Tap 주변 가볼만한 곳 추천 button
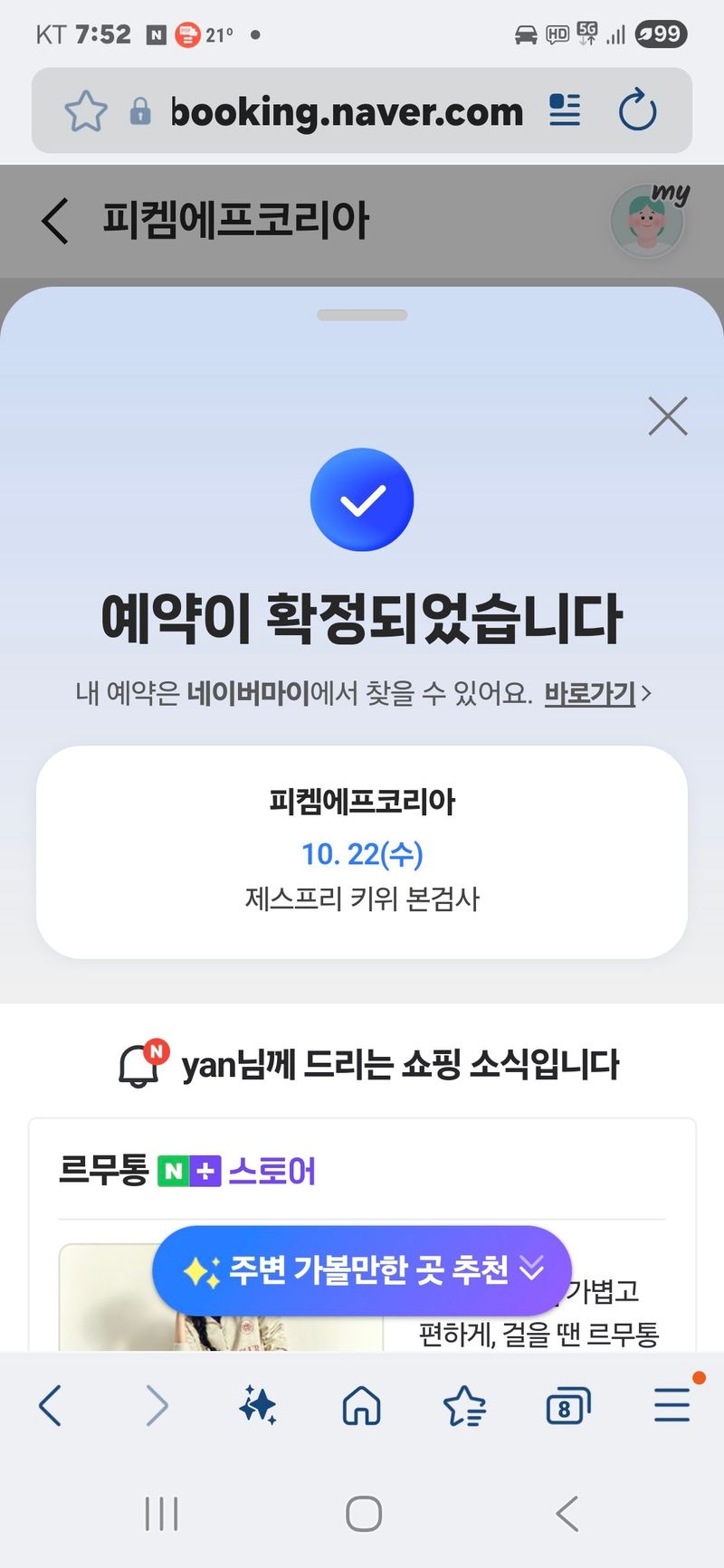 [x=362, y=1270]
